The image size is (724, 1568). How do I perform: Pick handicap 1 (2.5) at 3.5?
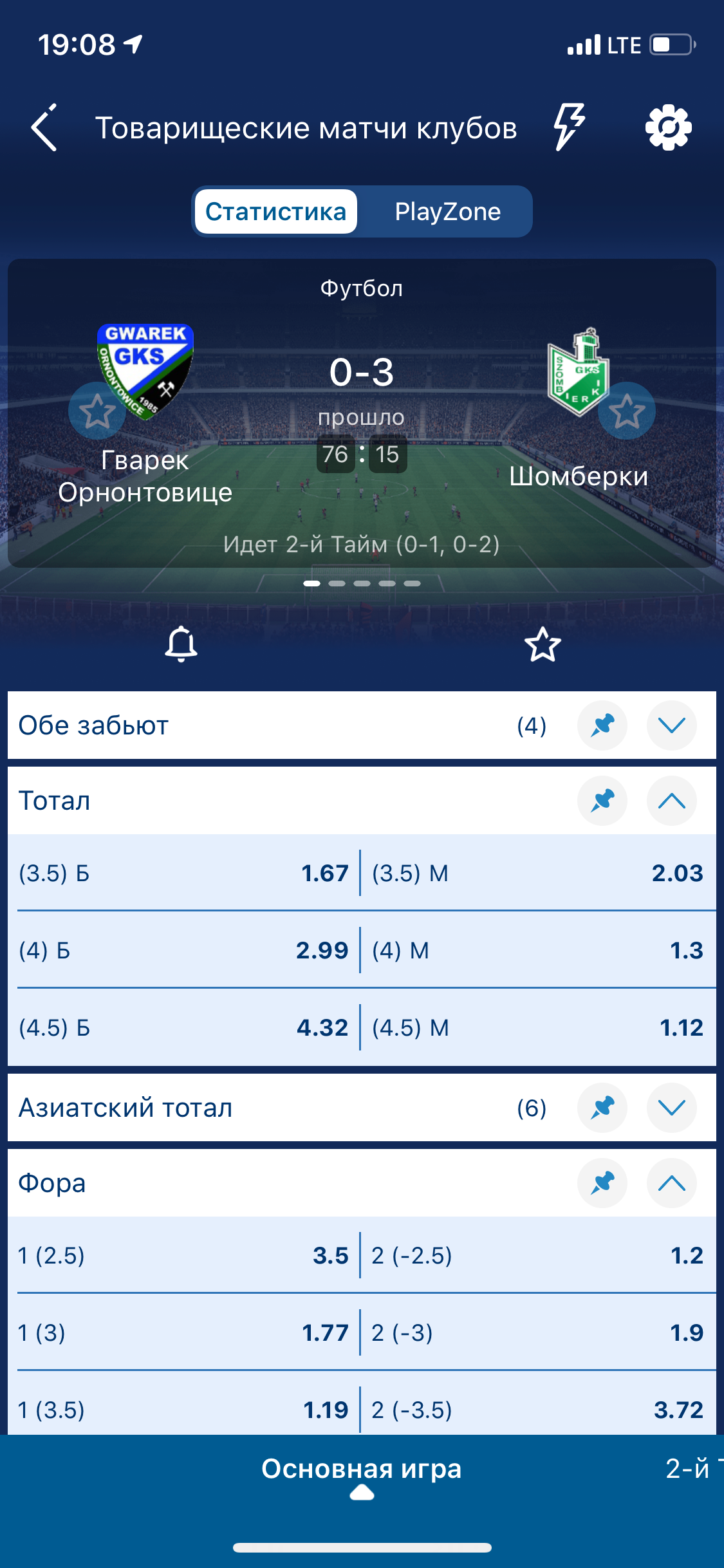point(184,1255)
